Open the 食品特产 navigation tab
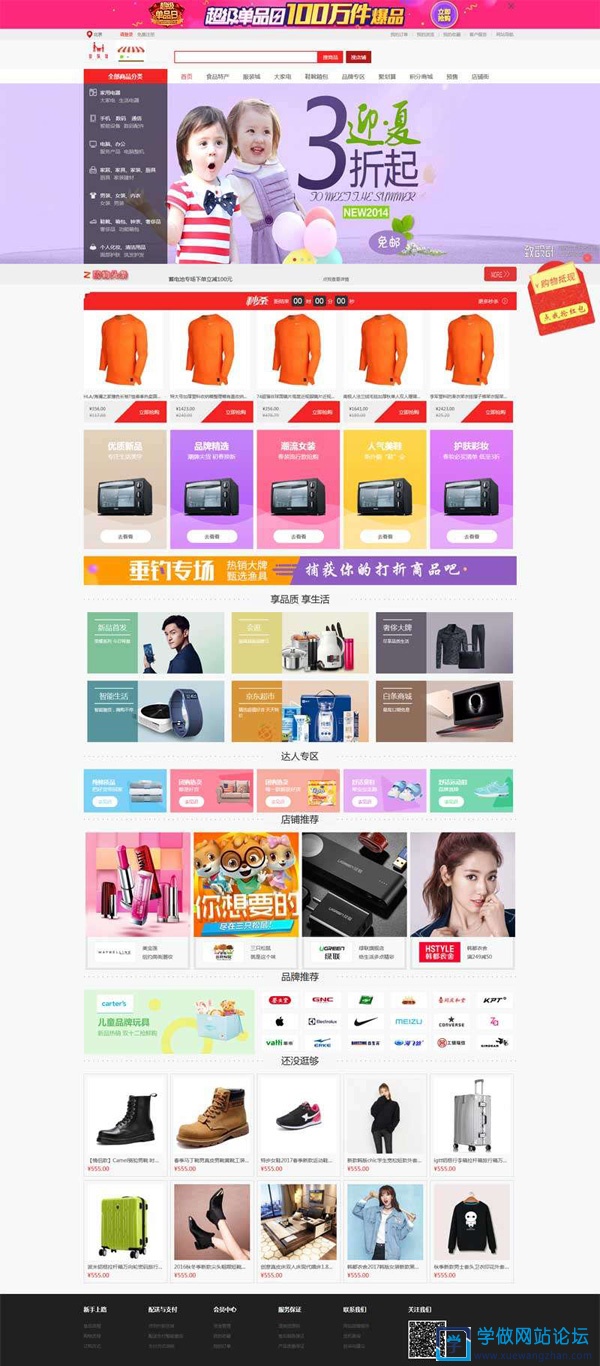The image size is (600, 1366). [217, 77]
